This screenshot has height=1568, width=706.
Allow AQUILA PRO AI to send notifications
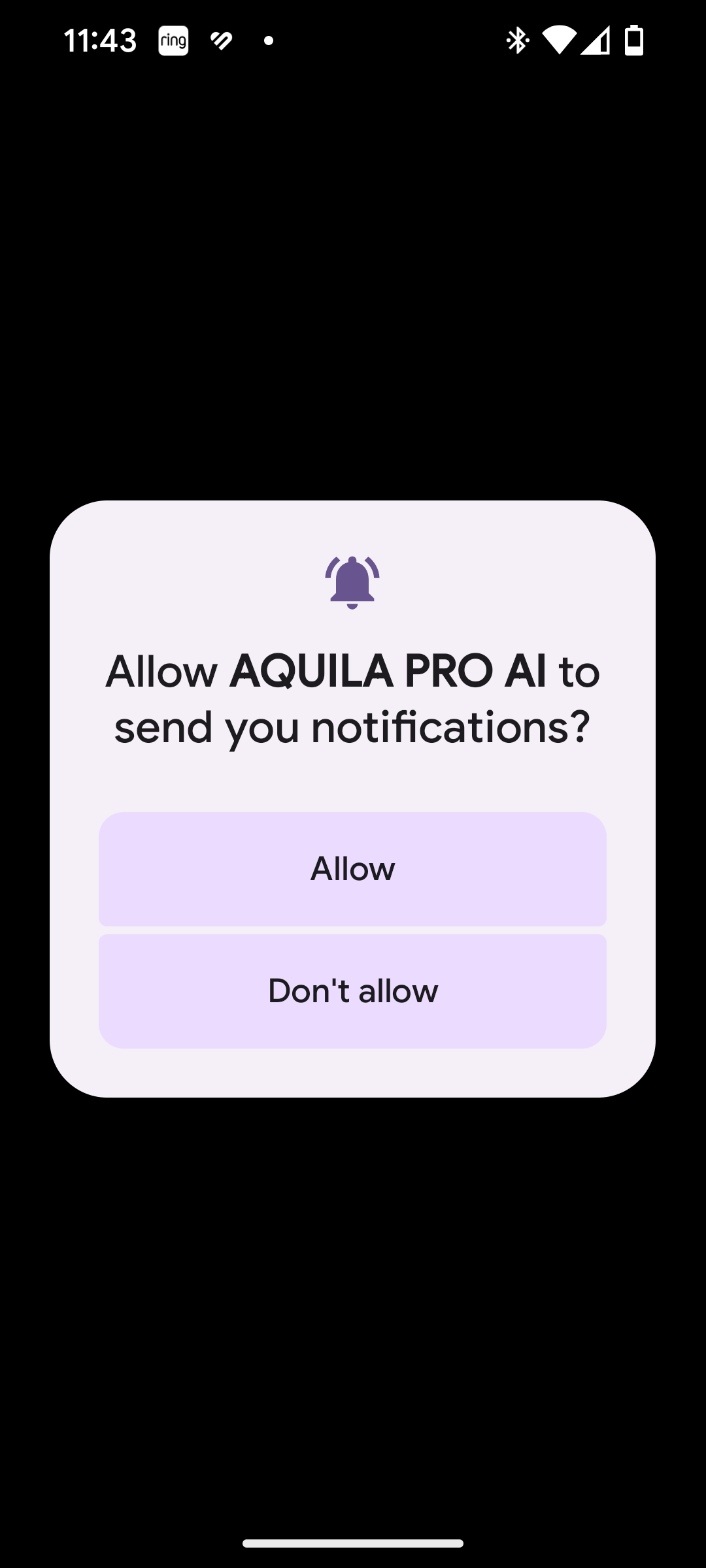coord(352,869)
